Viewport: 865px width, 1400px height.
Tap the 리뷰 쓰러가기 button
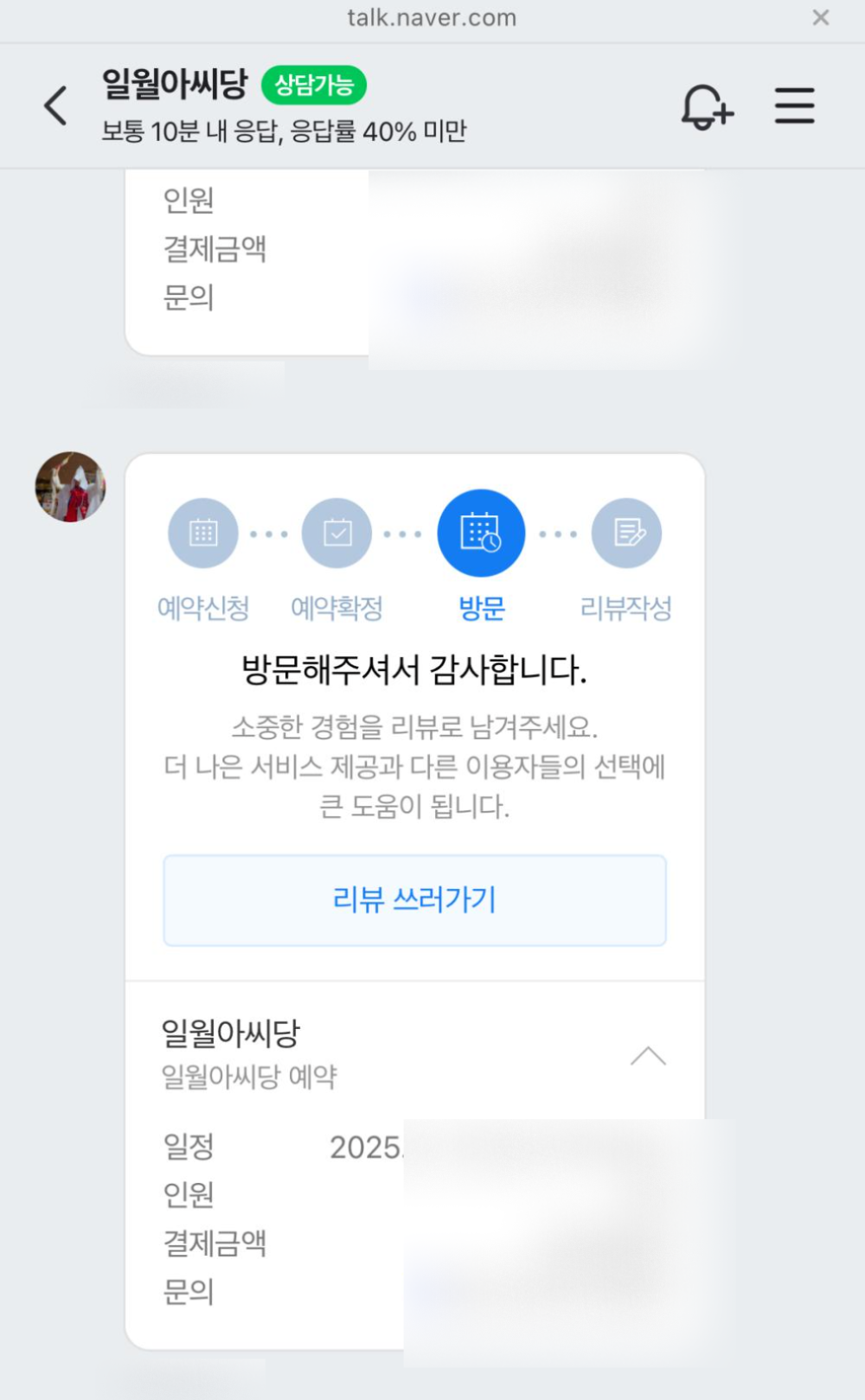point(414,900)
